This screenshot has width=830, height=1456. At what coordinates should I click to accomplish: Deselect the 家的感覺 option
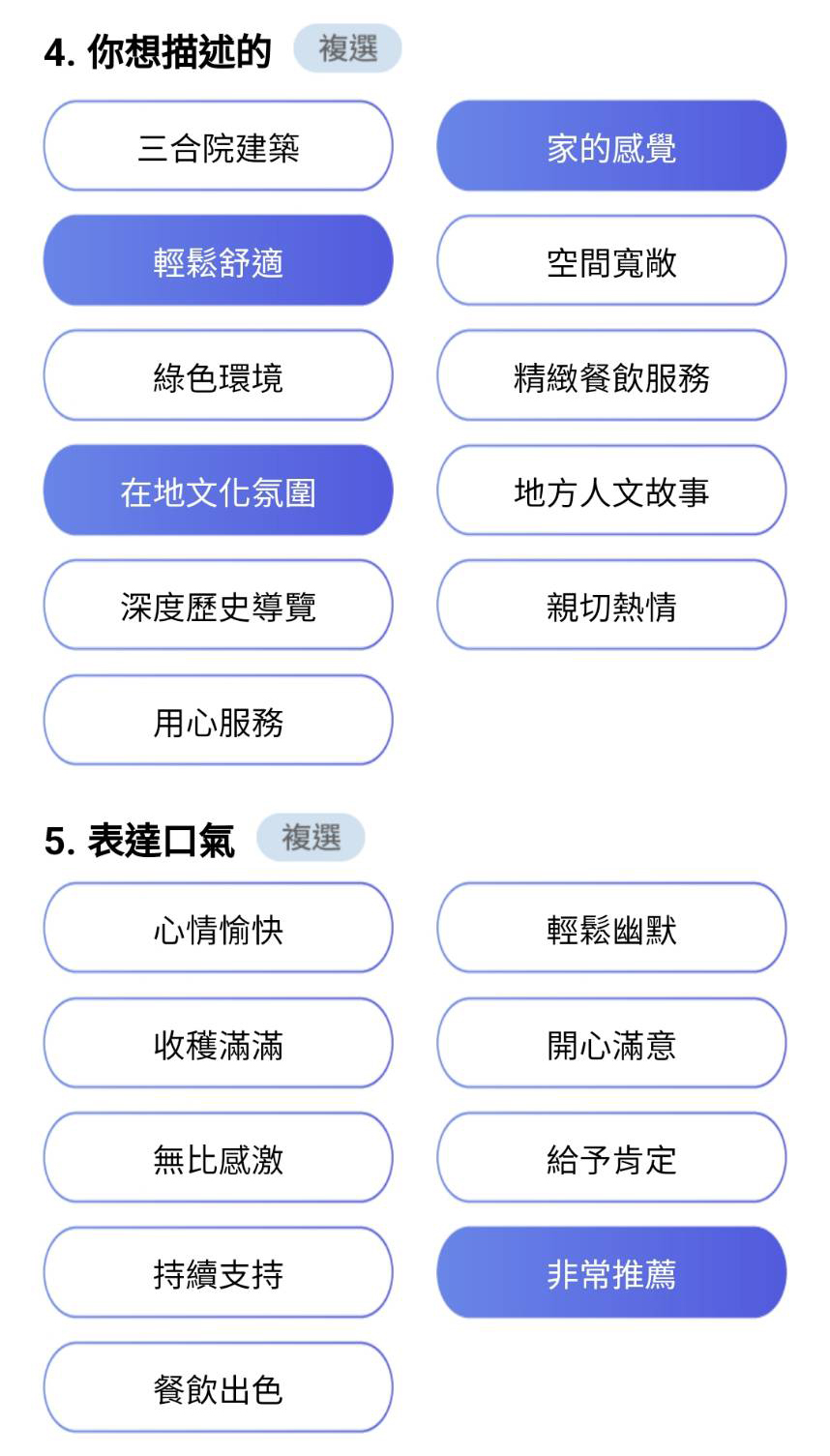coord(611,146)
